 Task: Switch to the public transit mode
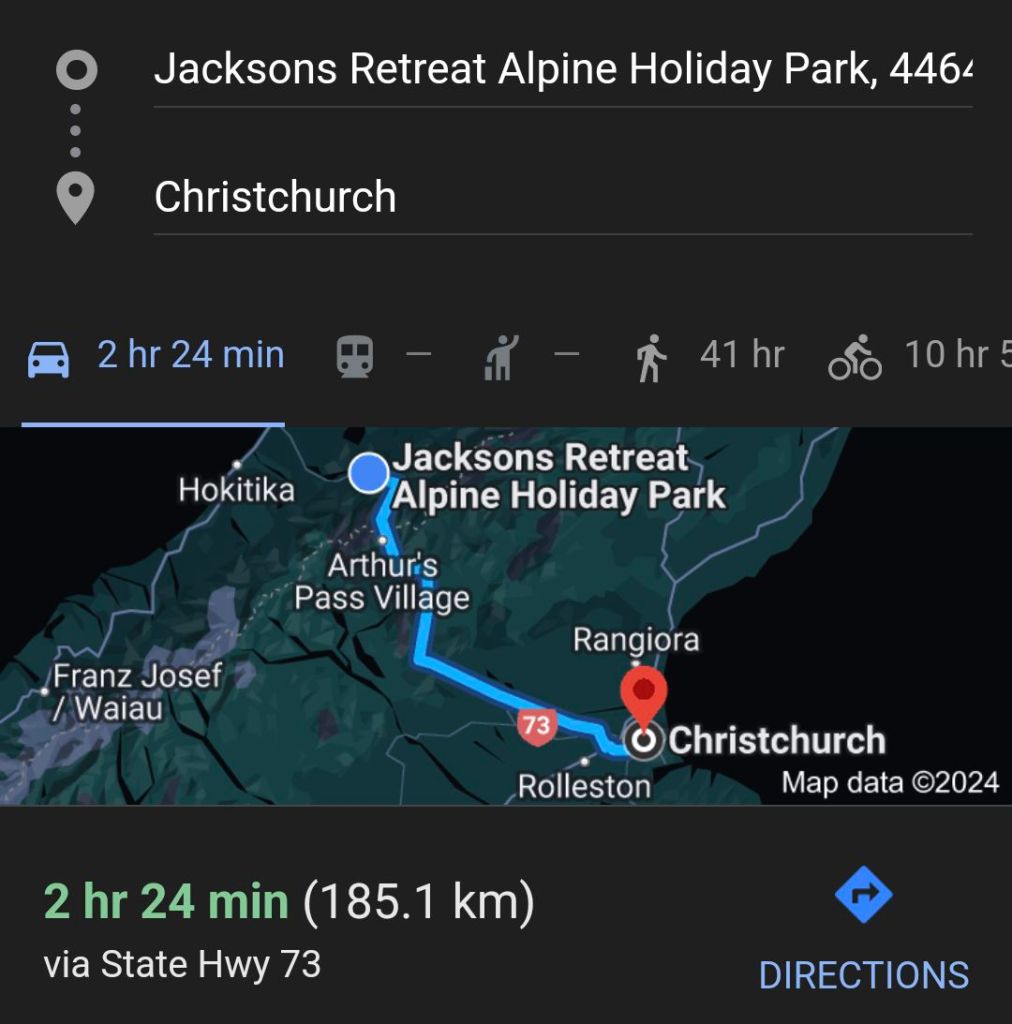click(x=382, y=356)
